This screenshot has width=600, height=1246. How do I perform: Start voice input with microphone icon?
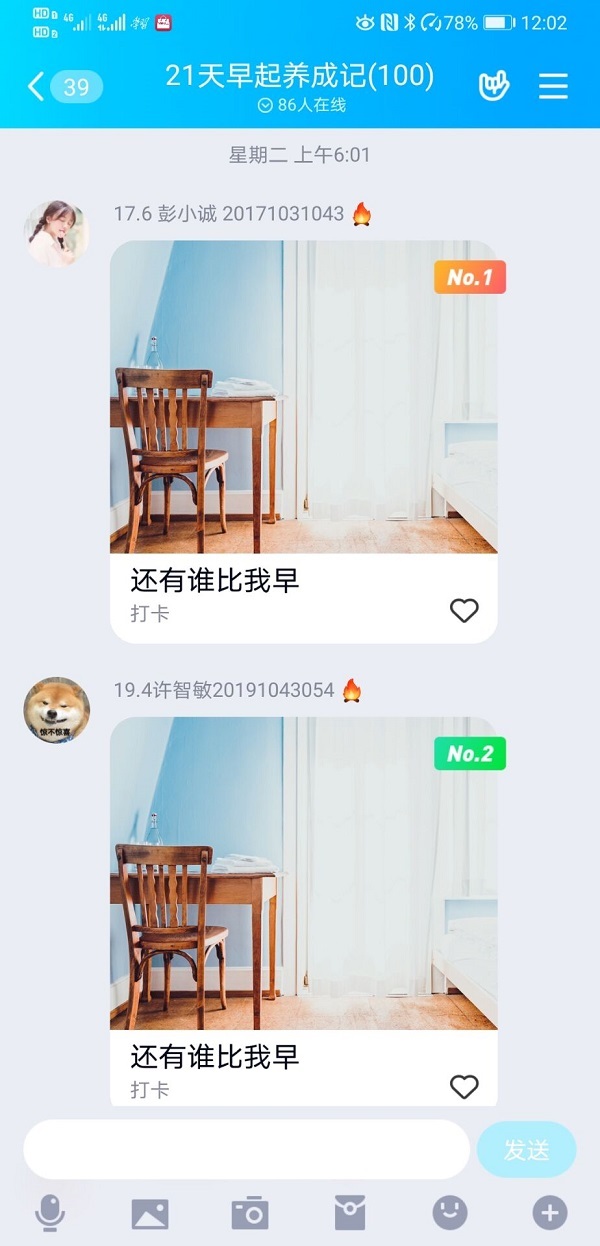(x=50, y=1214)
